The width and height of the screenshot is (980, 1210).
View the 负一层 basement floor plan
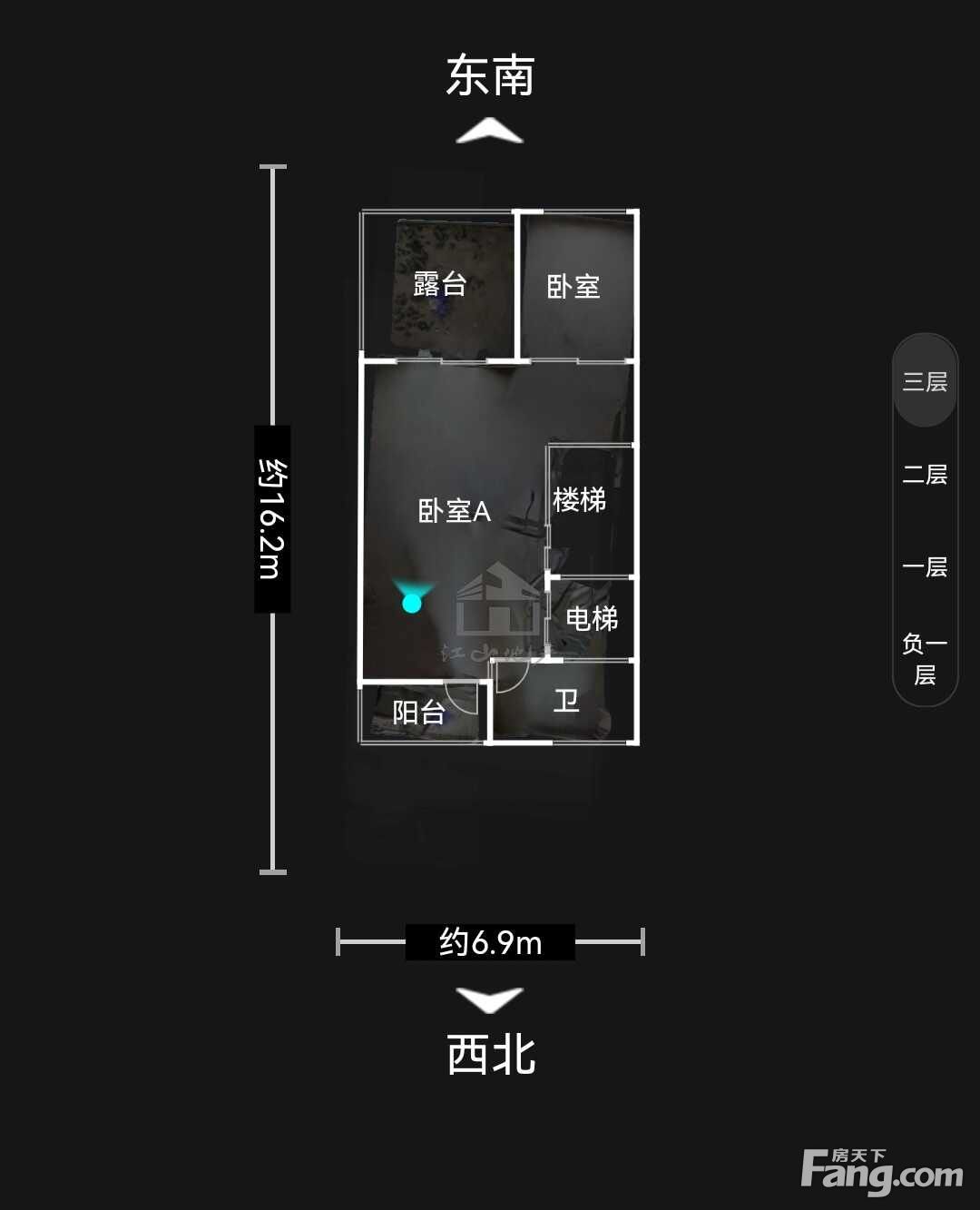tap(925, 659)
